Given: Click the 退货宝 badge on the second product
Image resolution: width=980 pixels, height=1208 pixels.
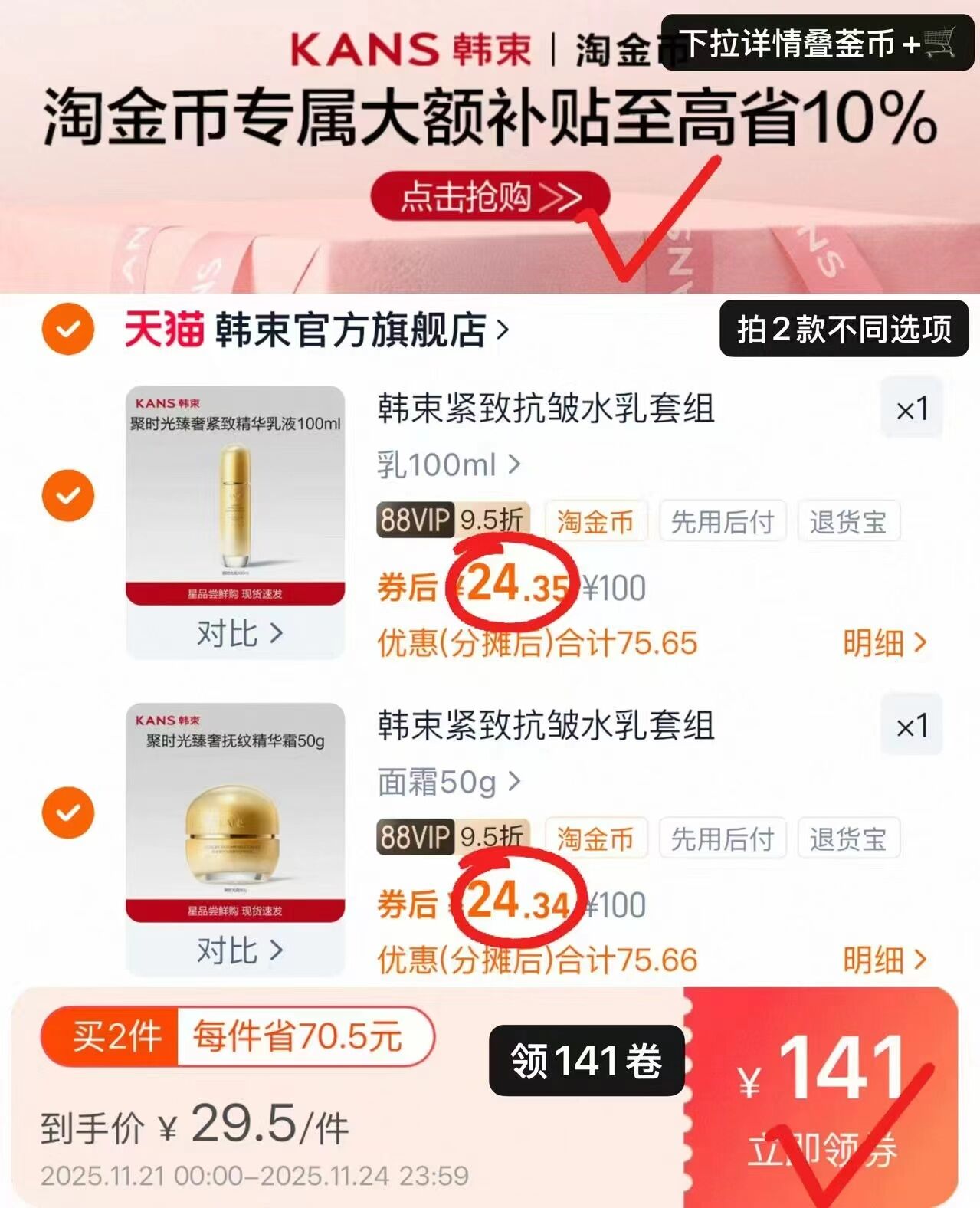Looking at the screenshot, I should [x=848, y=839].
